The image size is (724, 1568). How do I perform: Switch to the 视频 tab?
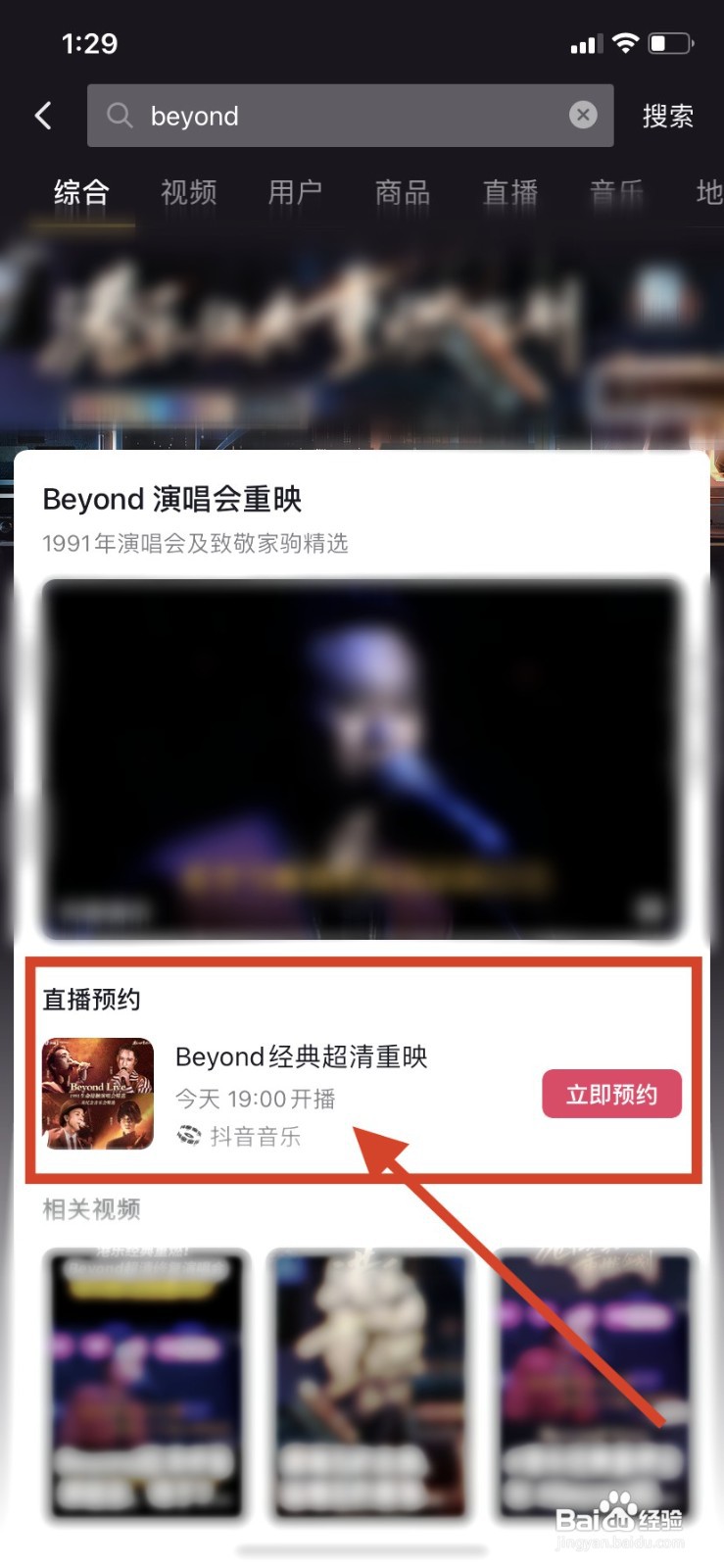188,193
